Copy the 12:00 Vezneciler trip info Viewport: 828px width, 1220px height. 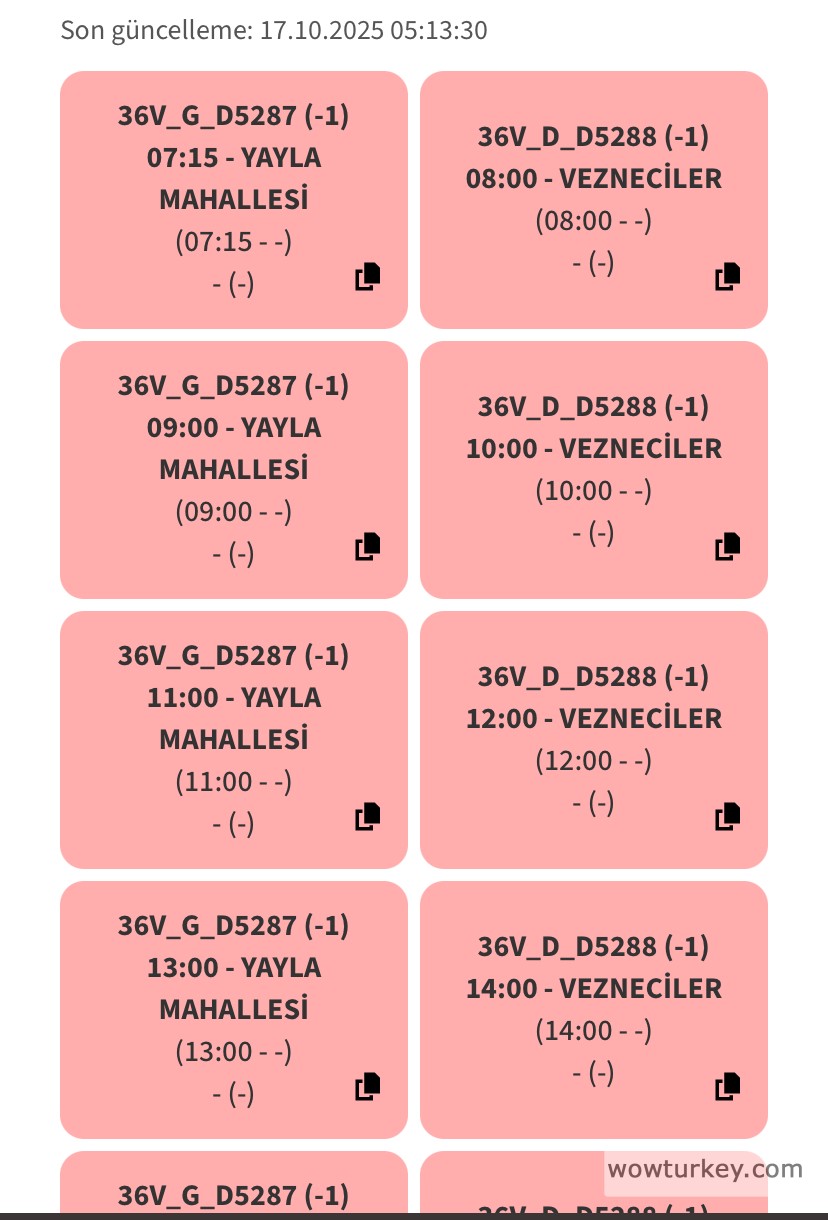pos(728,817)
